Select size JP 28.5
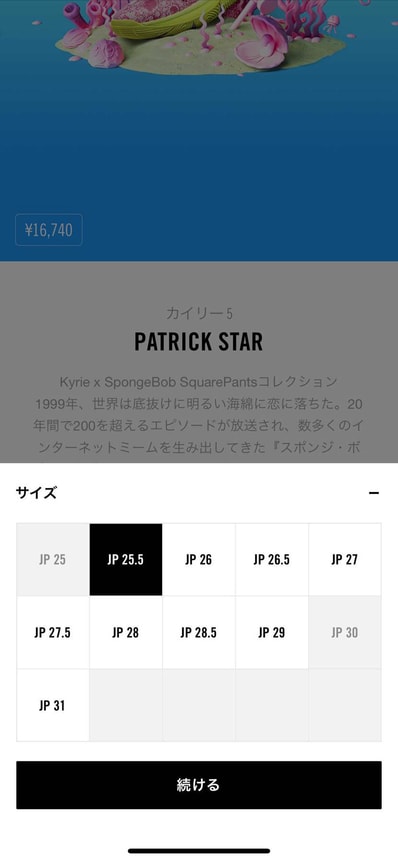398x861 pixels. pyautogui.click(x=199, y=633)
